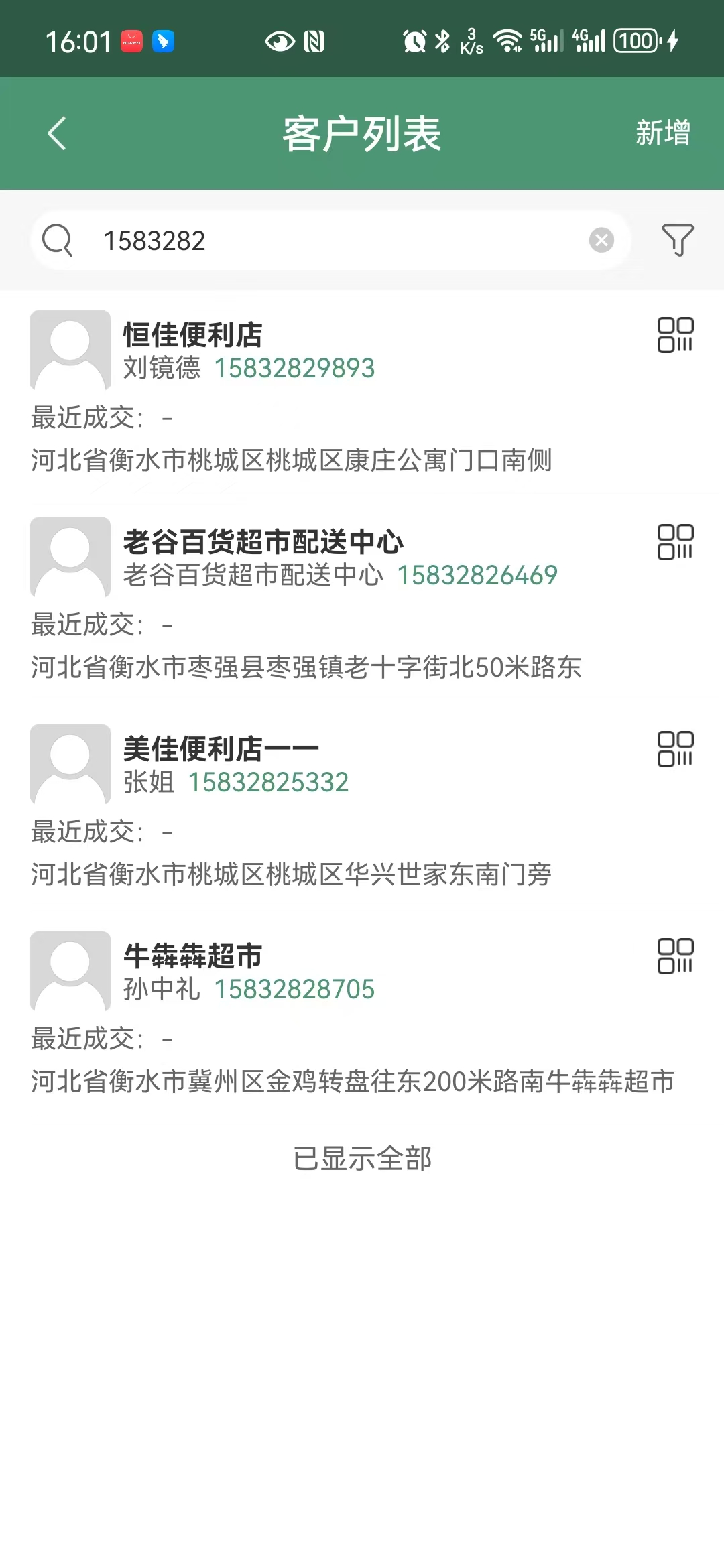Show QR code for 老谷百货超市配送中心
This screenshot has height=1568, width=724.
click(675, 542)
